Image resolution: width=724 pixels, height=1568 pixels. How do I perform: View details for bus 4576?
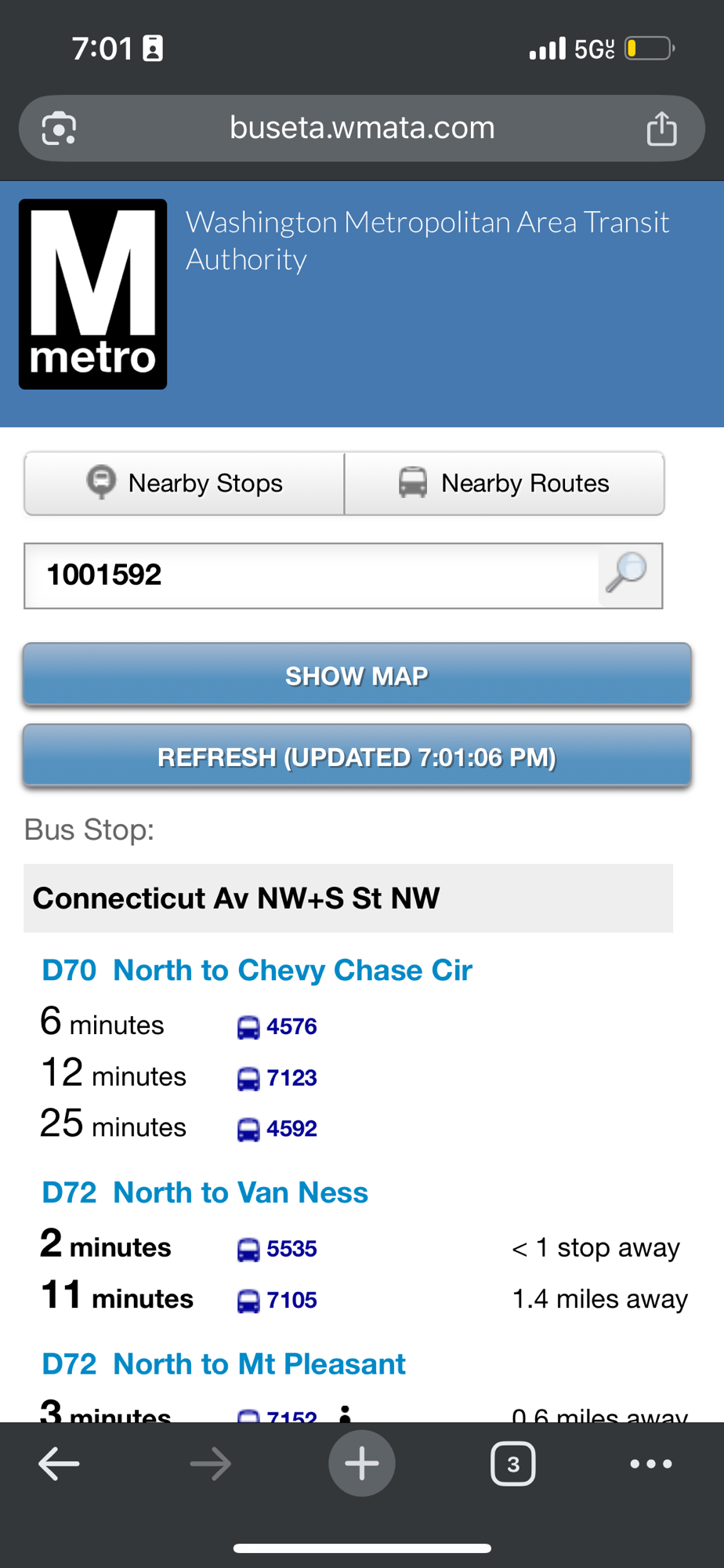coord(291,1026)
